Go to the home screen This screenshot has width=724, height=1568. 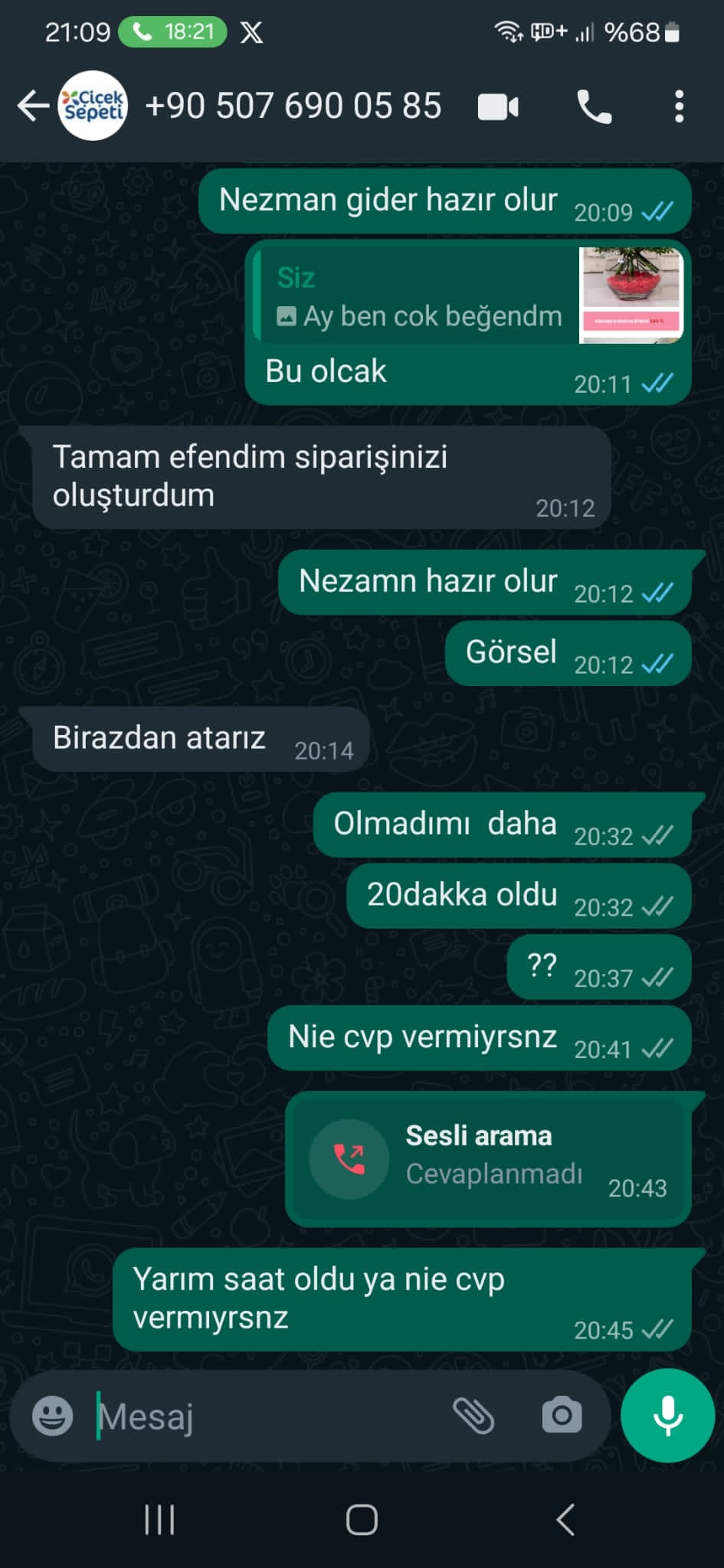tap(362, 1520)
